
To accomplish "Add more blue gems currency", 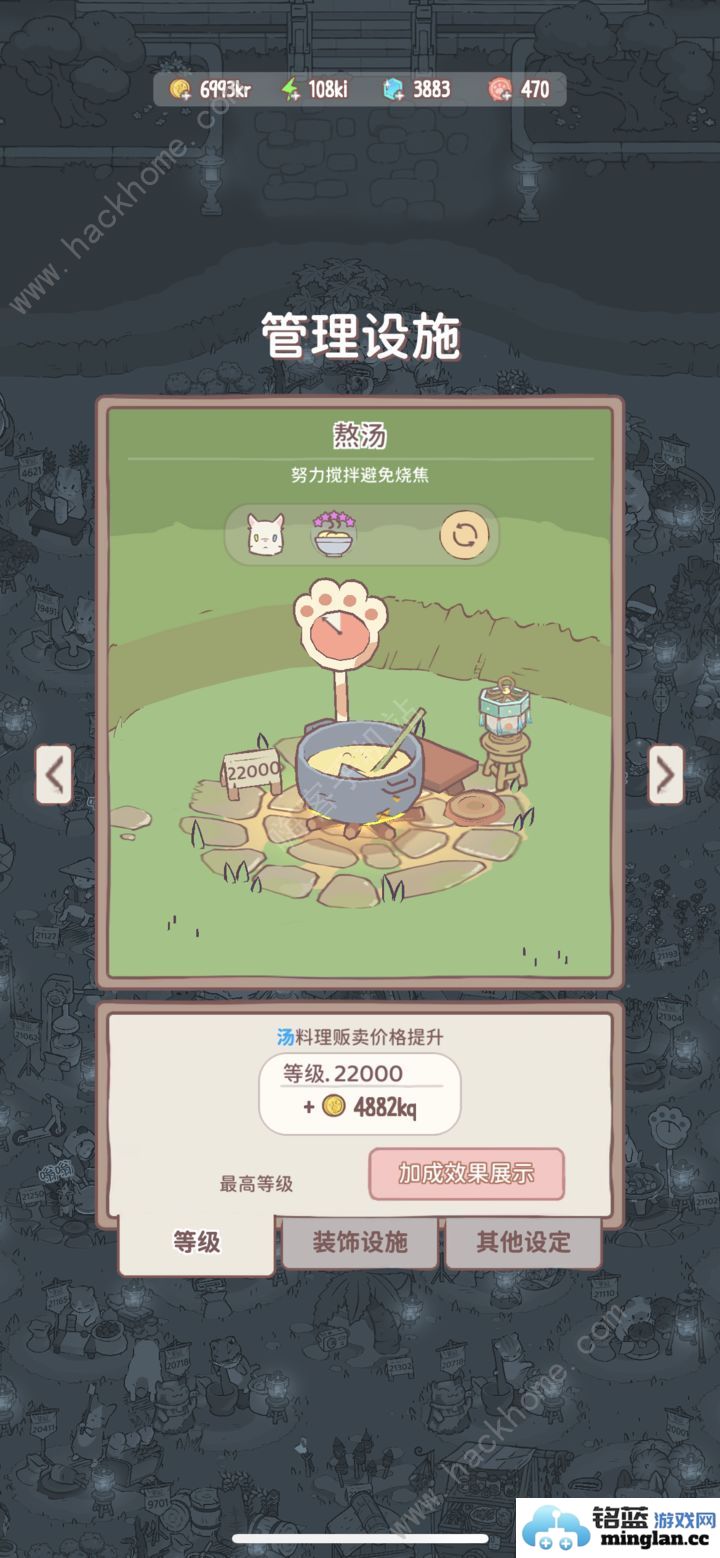I will [393, 90].
